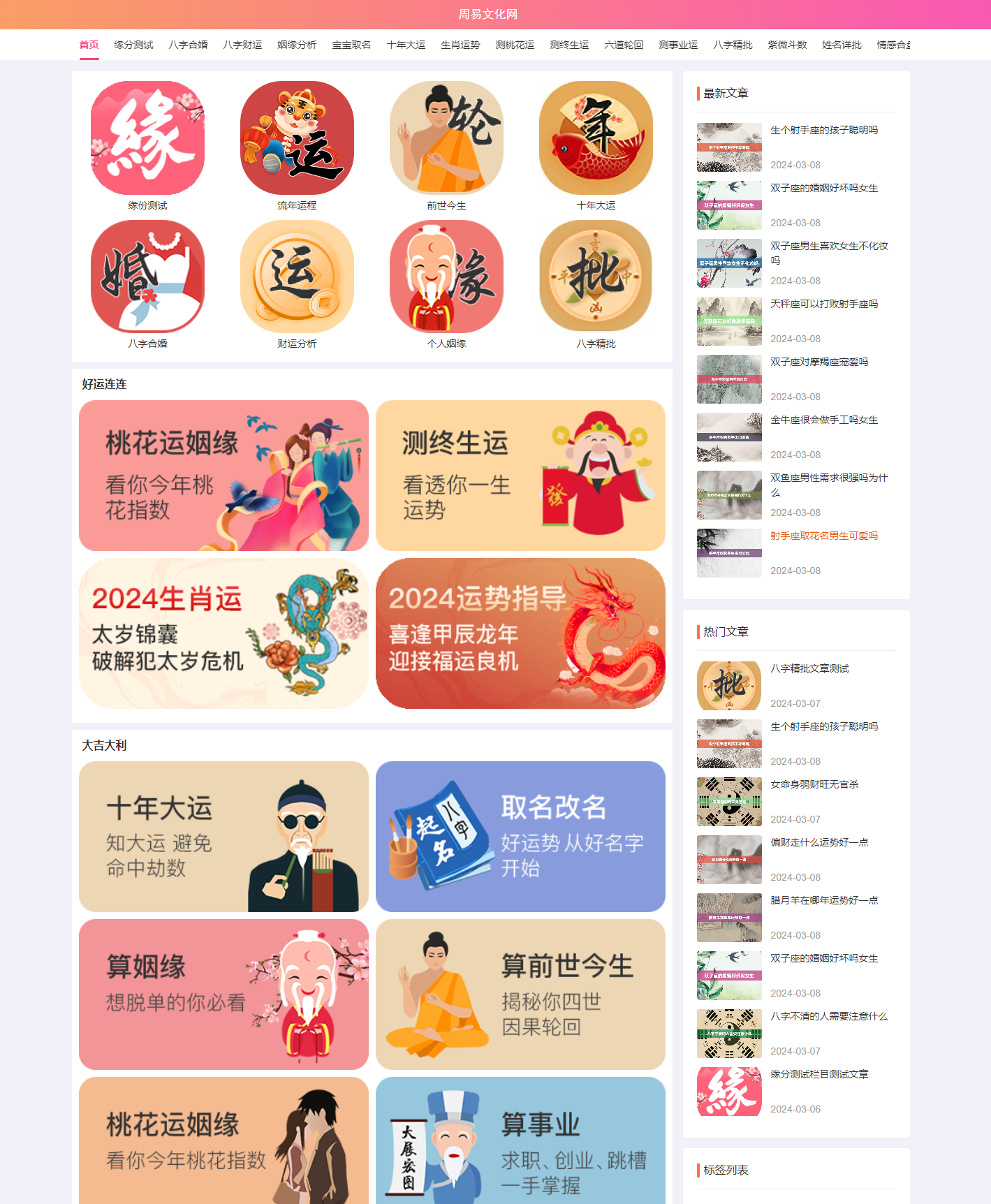Switch to the 缘分测试 nav tab
The height and width of the screenshot is (1204, 991).
[x=133, y=45]
